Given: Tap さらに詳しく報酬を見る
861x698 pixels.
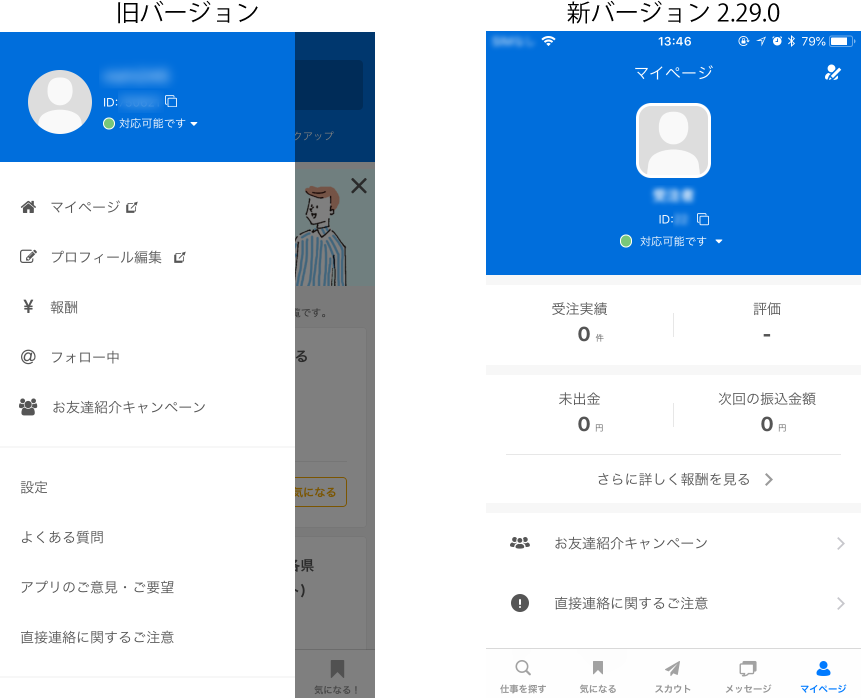Looking at the screenshot, I should coord(685,479).
